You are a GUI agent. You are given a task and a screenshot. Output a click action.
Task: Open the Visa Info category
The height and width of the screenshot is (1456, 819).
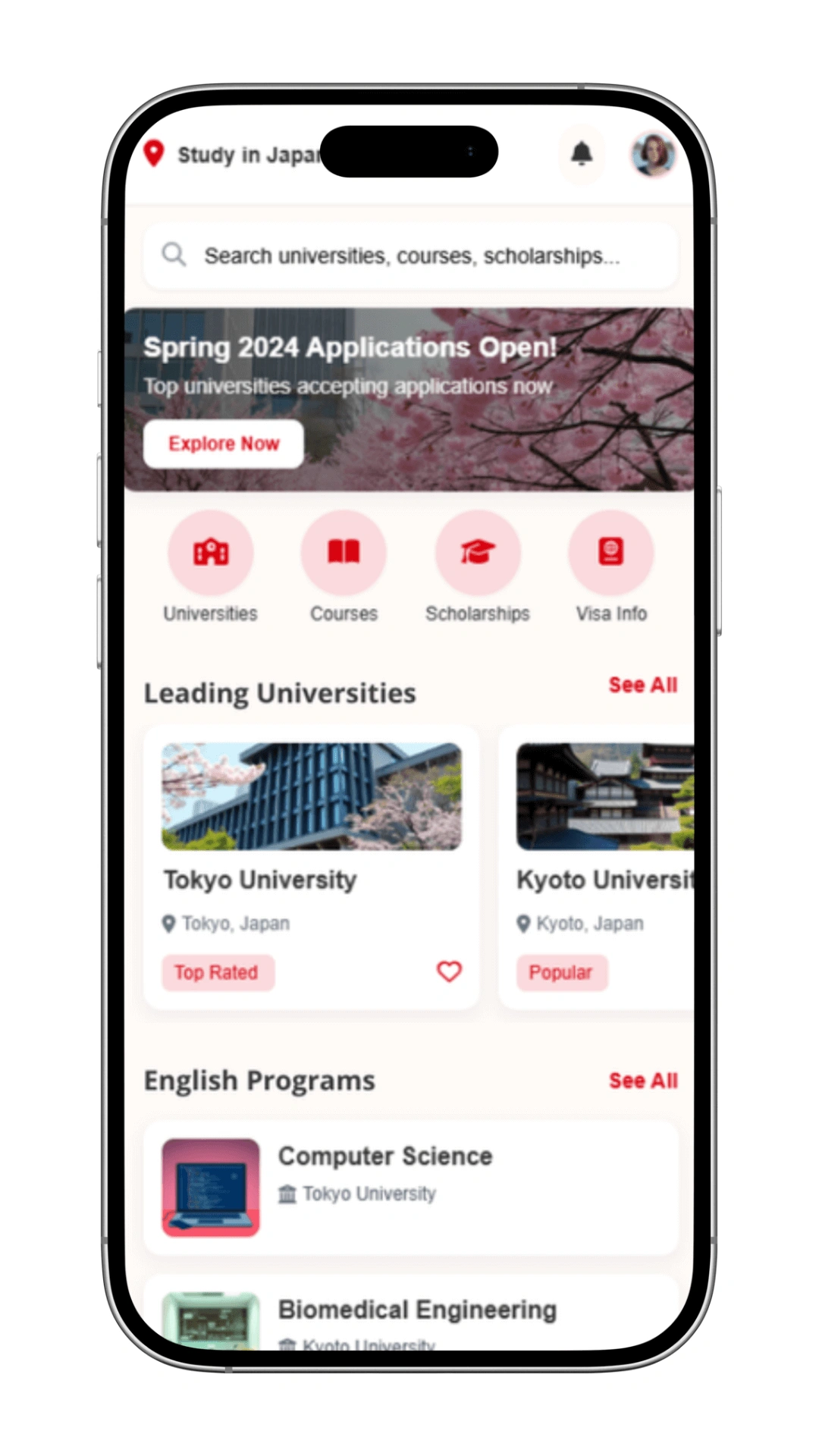coord(610,553)
